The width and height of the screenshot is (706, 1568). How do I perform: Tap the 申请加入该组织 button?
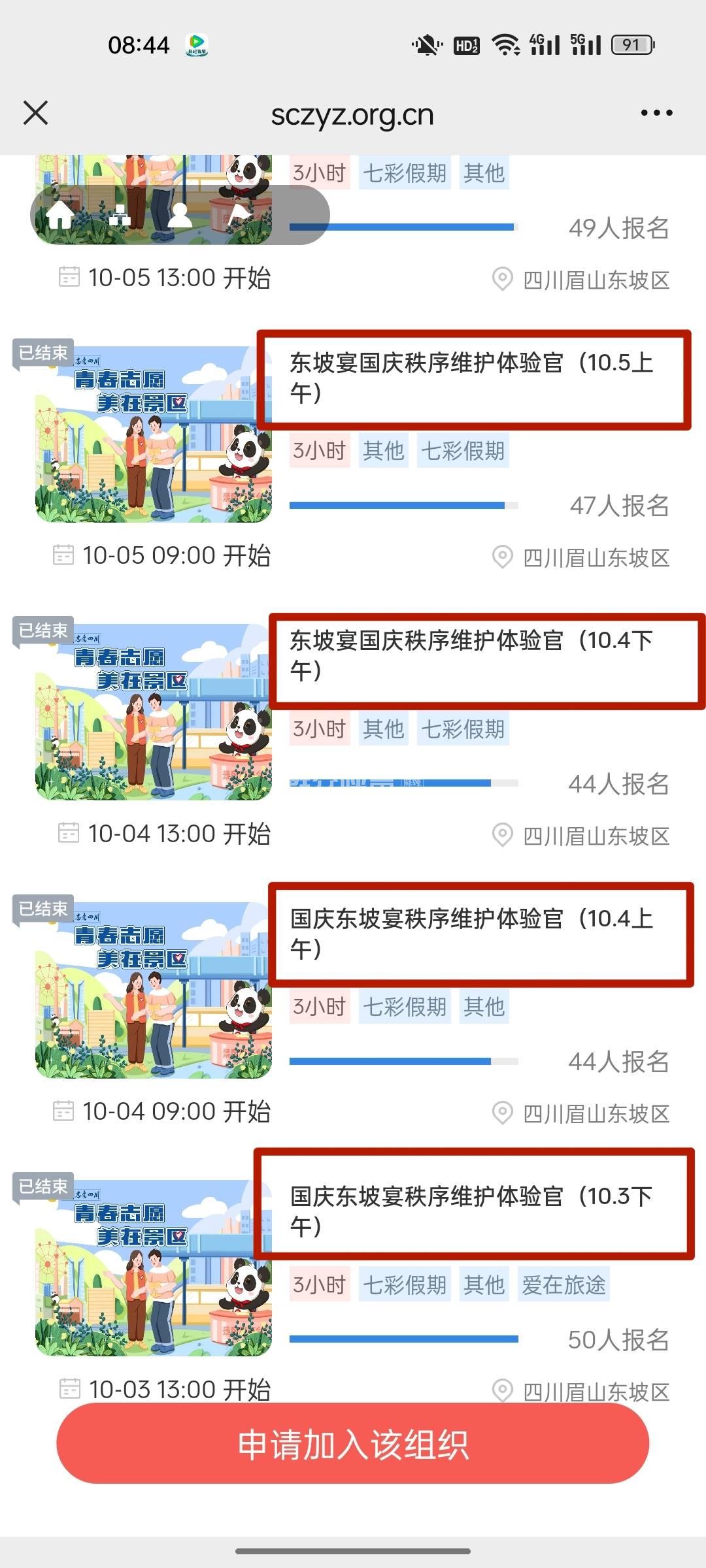click(x=353, y=1445)
